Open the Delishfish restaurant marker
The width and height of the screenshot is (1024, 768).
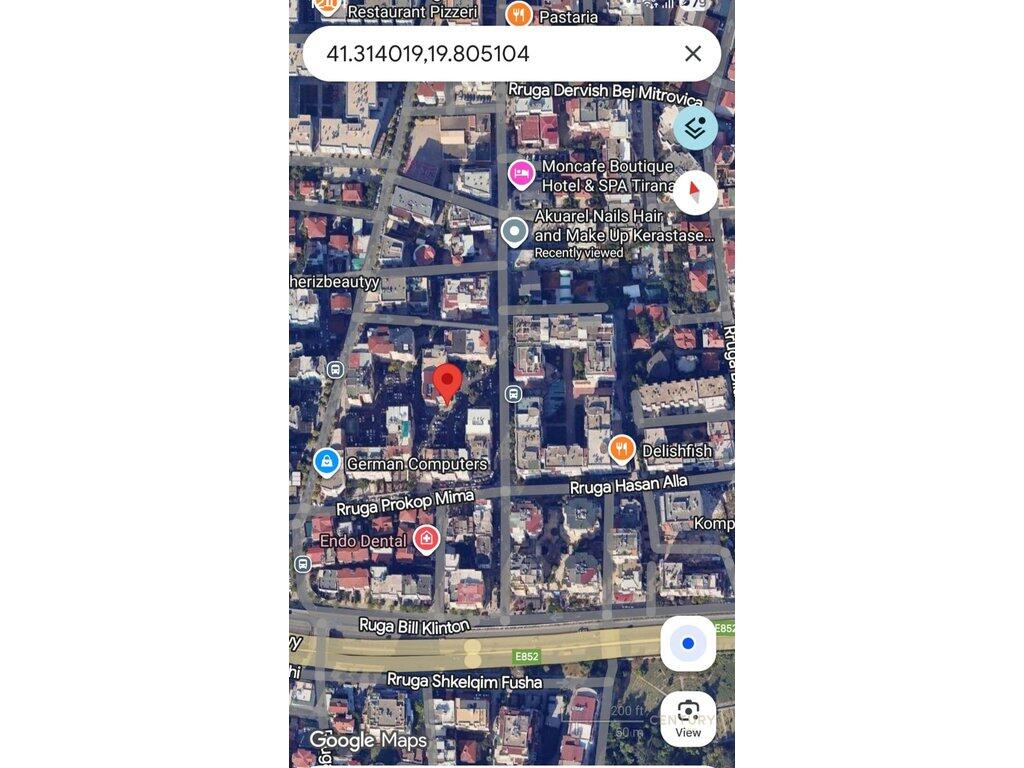click(622, 450)
